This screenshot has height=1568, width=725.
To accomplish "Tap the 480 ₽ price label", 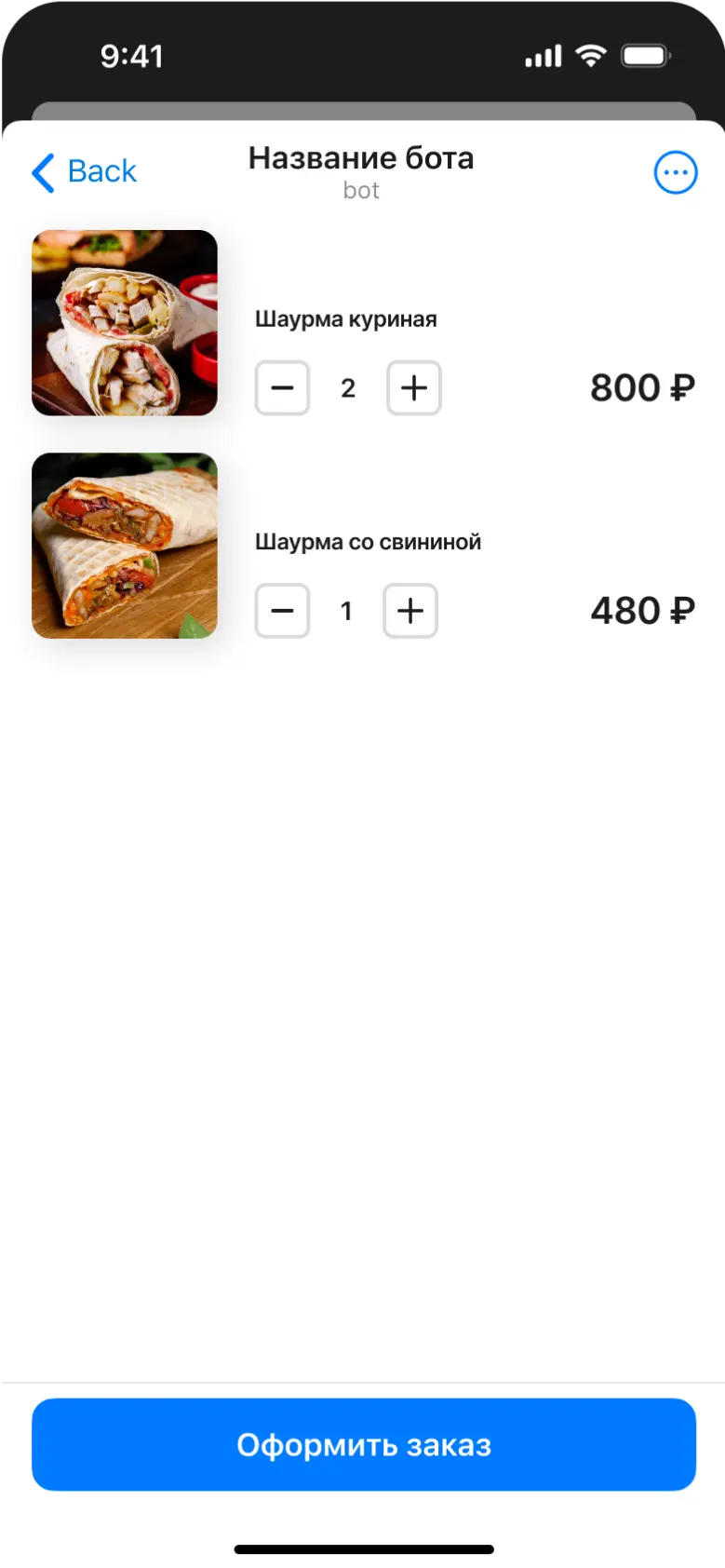I will 642,611.
